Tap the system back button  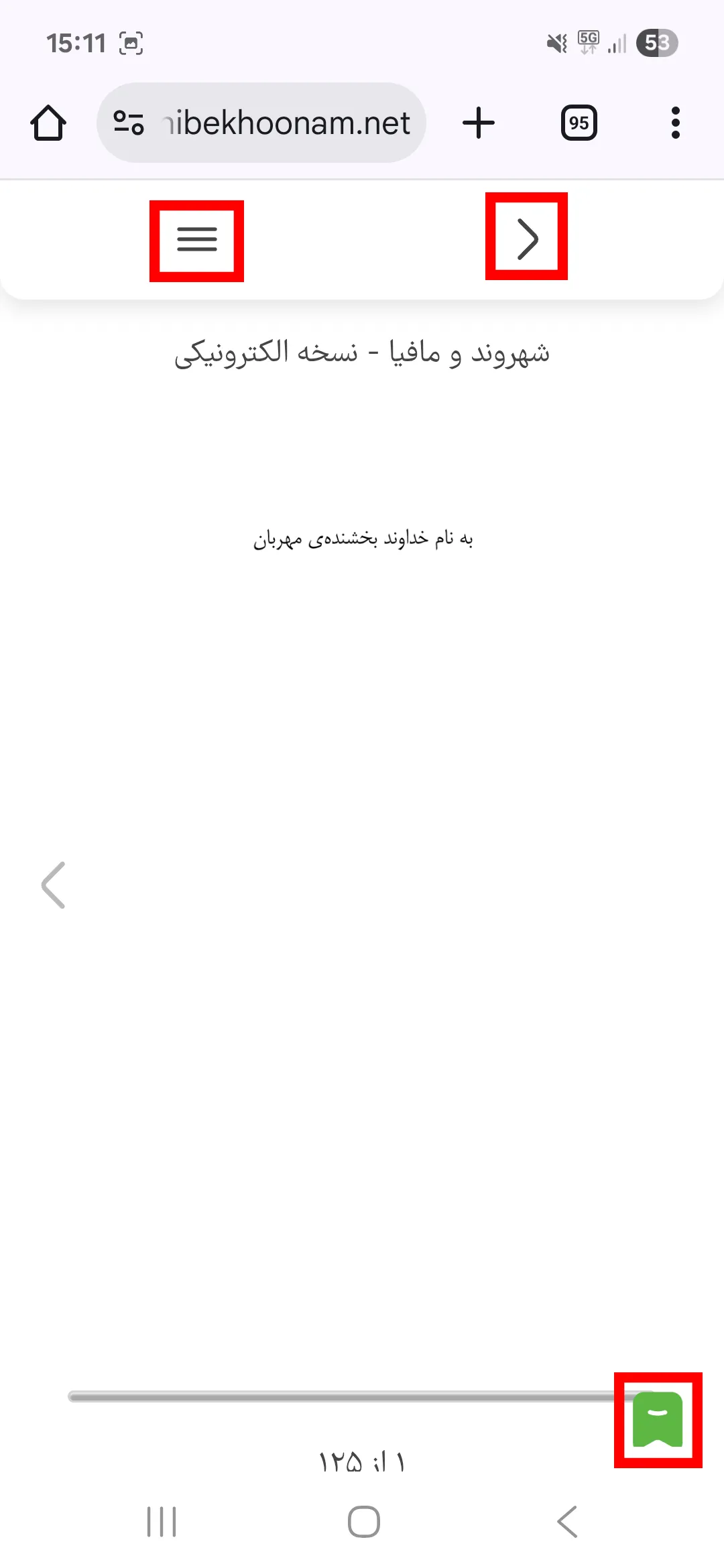coord(567,1522)
